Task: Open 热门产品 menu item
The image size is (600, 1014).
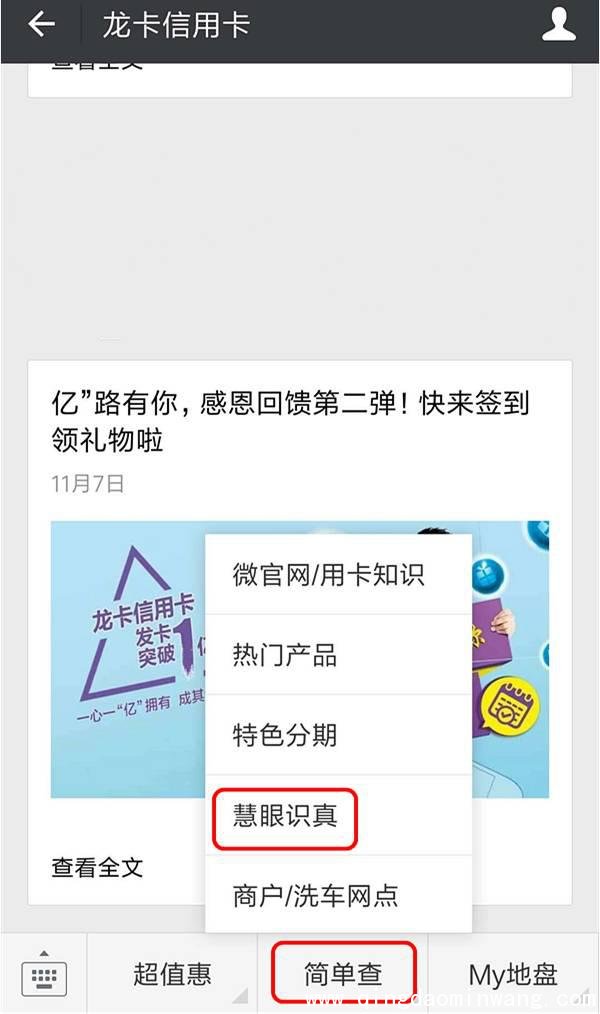Action: [285, 656]
